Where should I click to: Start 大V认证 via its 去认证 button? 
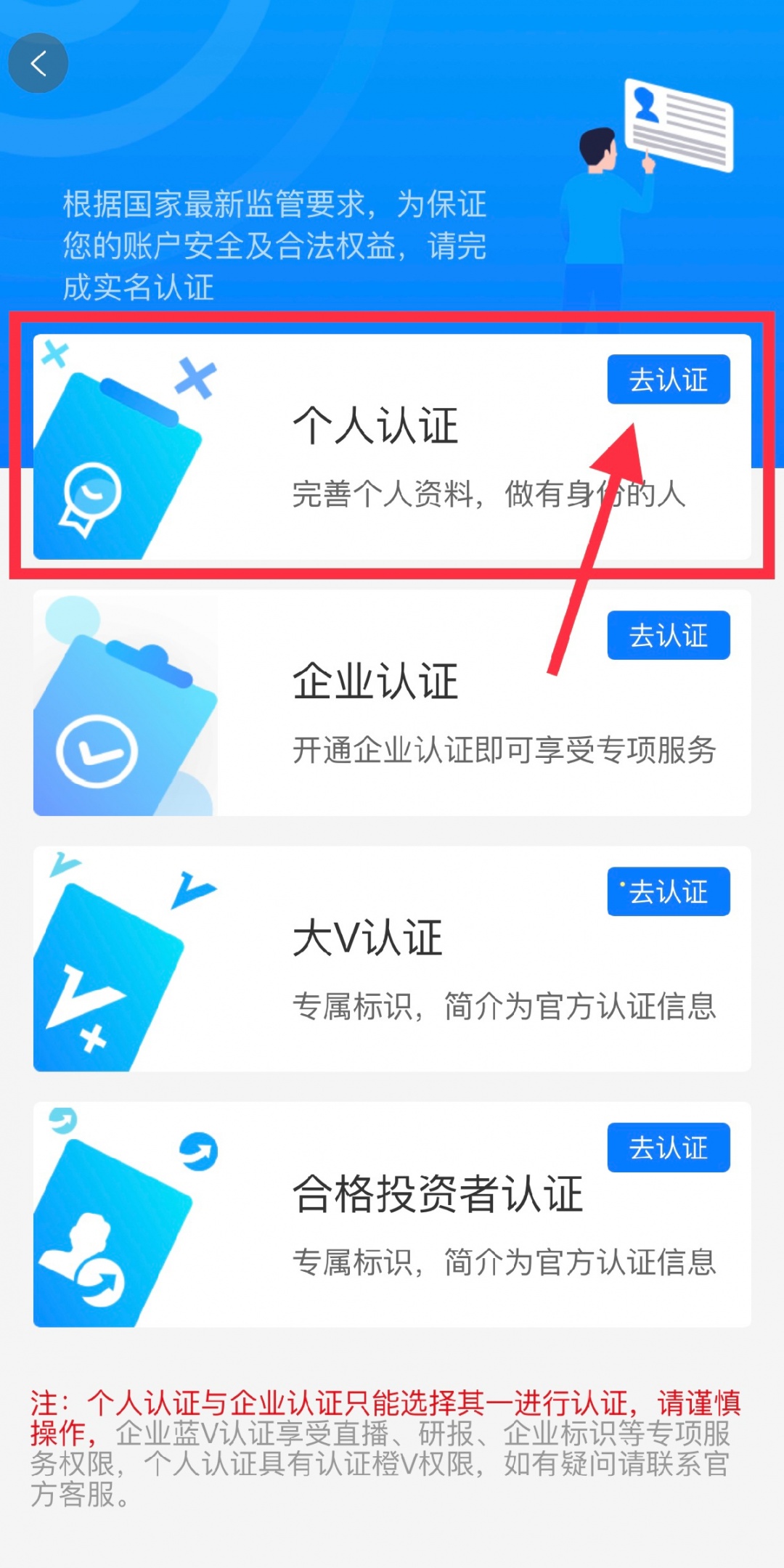coord(668,892)
